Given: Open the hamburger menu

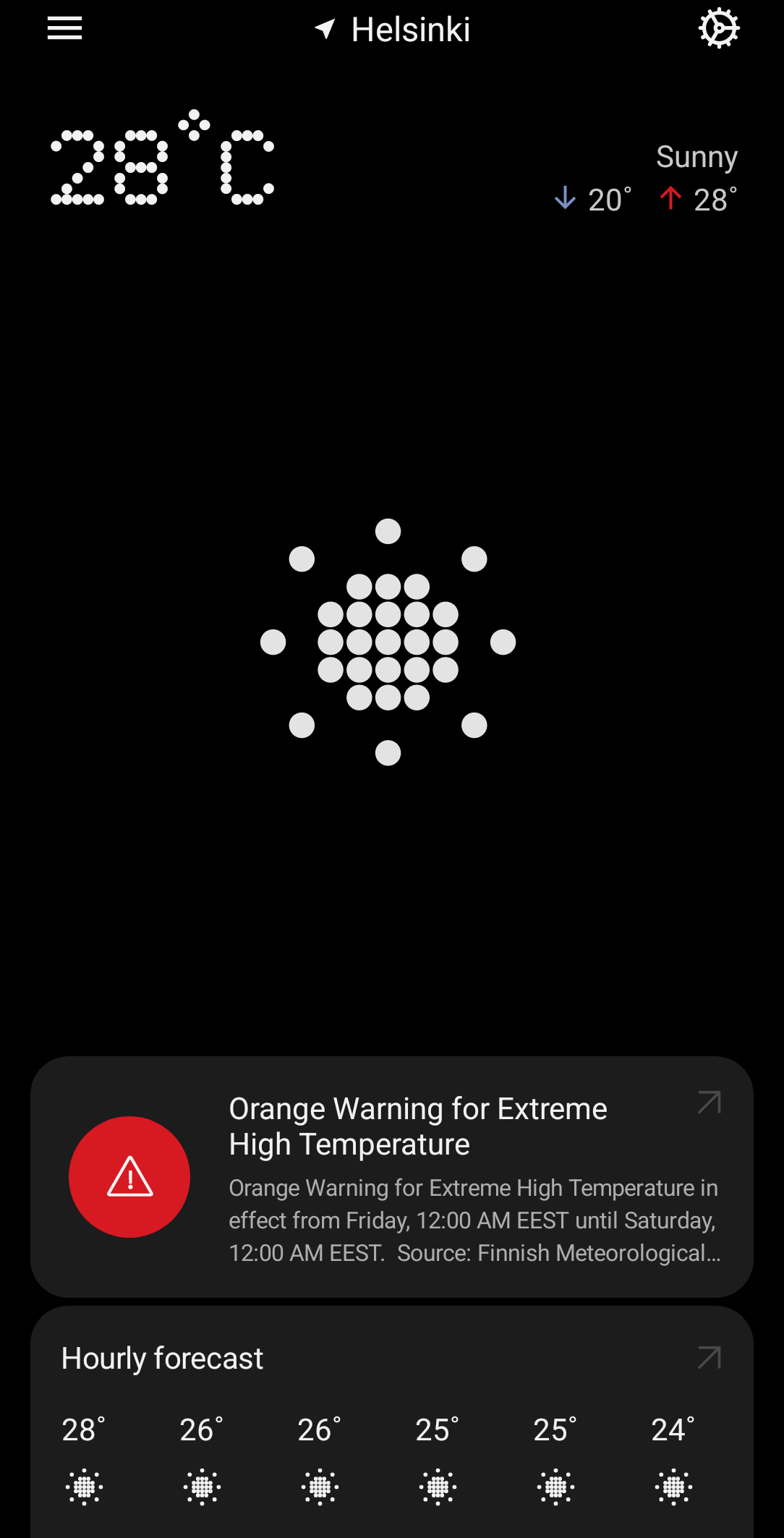Looking at the screenshot, I should [64, 29].
